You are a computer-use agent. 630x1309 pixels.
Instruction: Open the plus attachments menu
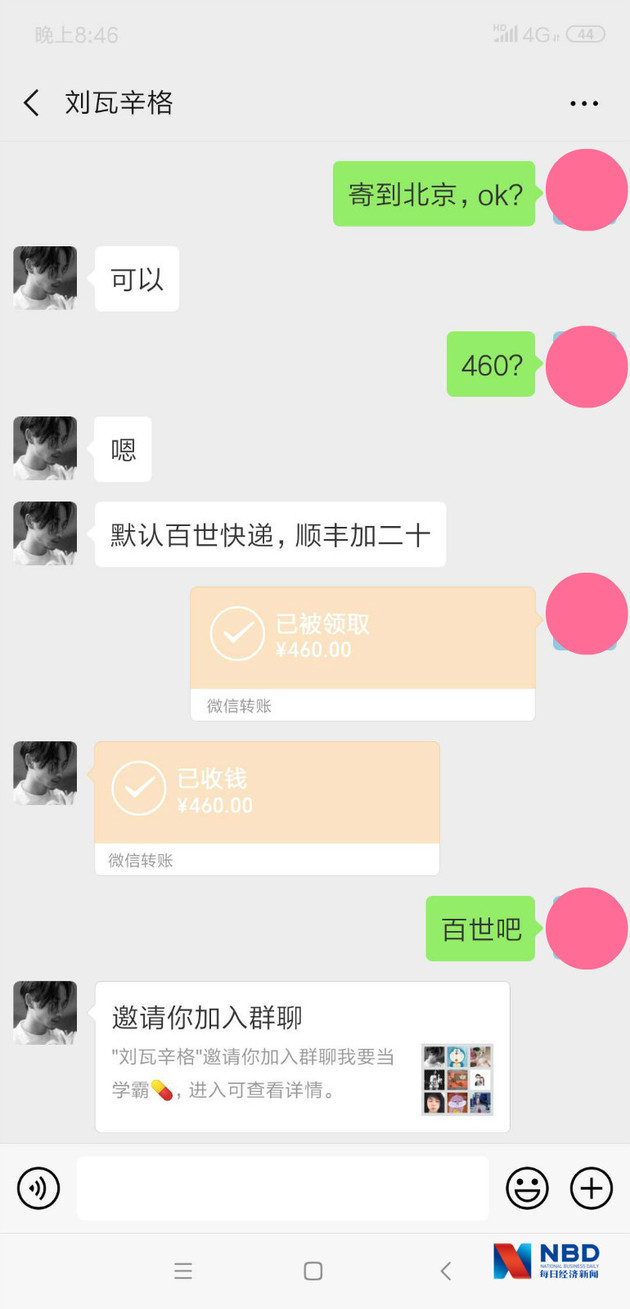(x=591, y=1188)
